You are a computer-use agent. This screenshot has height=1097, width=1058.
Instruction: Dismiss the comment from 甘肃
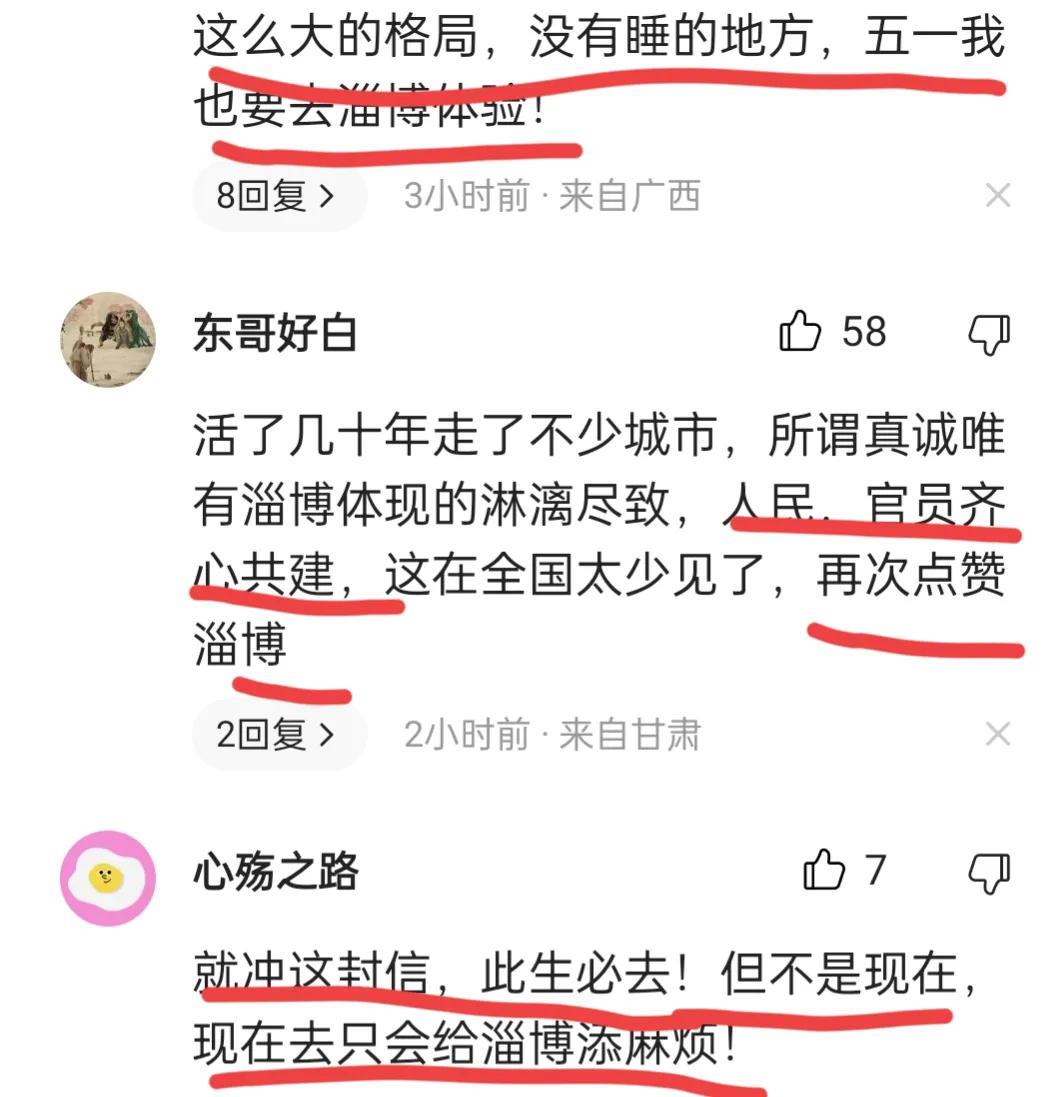tap(997, 735)
